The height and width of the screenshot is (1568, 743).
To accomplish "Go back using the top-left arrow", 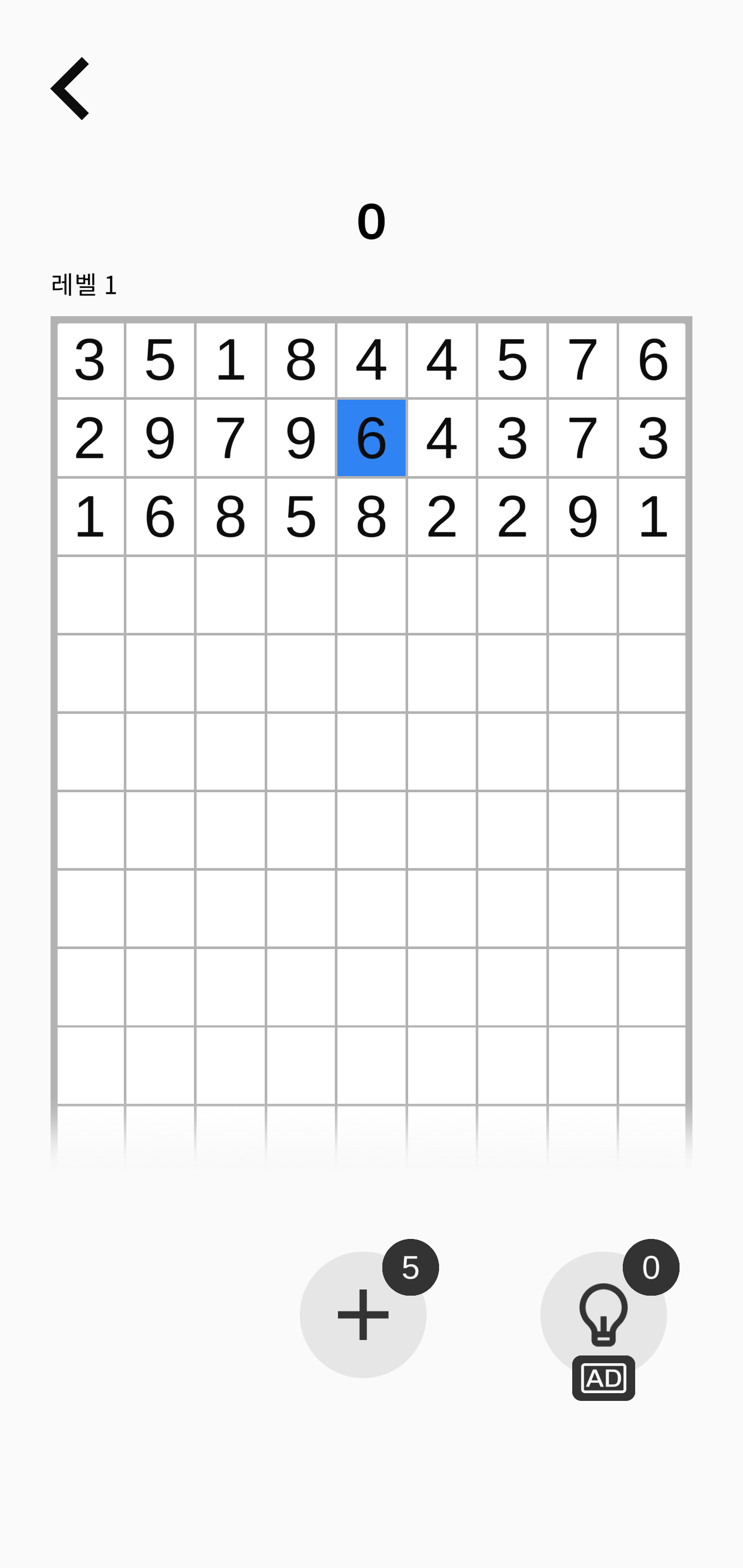I will tap(70, 89).
